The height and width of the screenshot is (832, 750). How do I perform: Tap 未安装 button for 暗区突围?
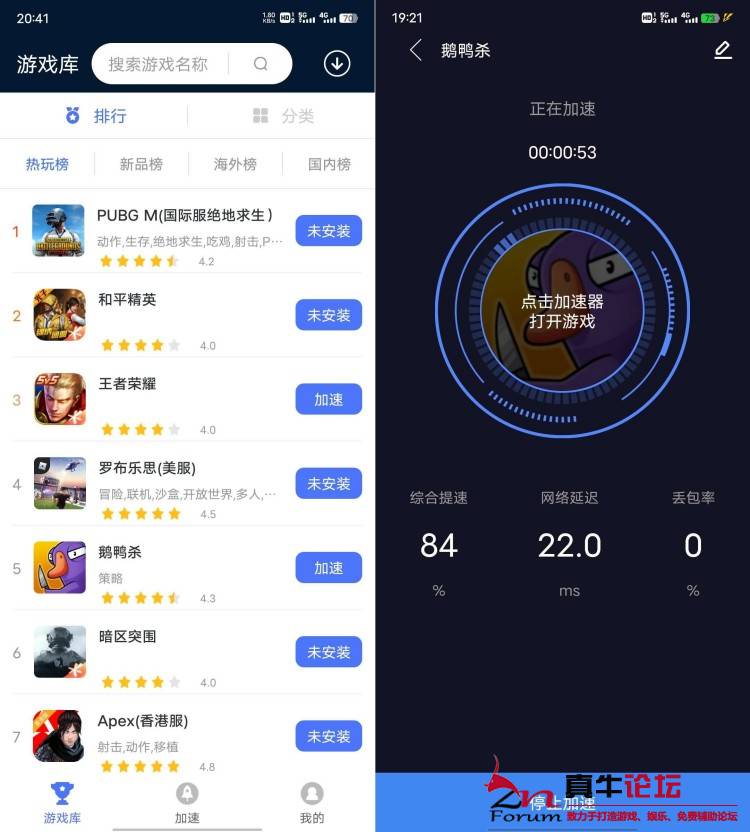[x=328, y=652]
